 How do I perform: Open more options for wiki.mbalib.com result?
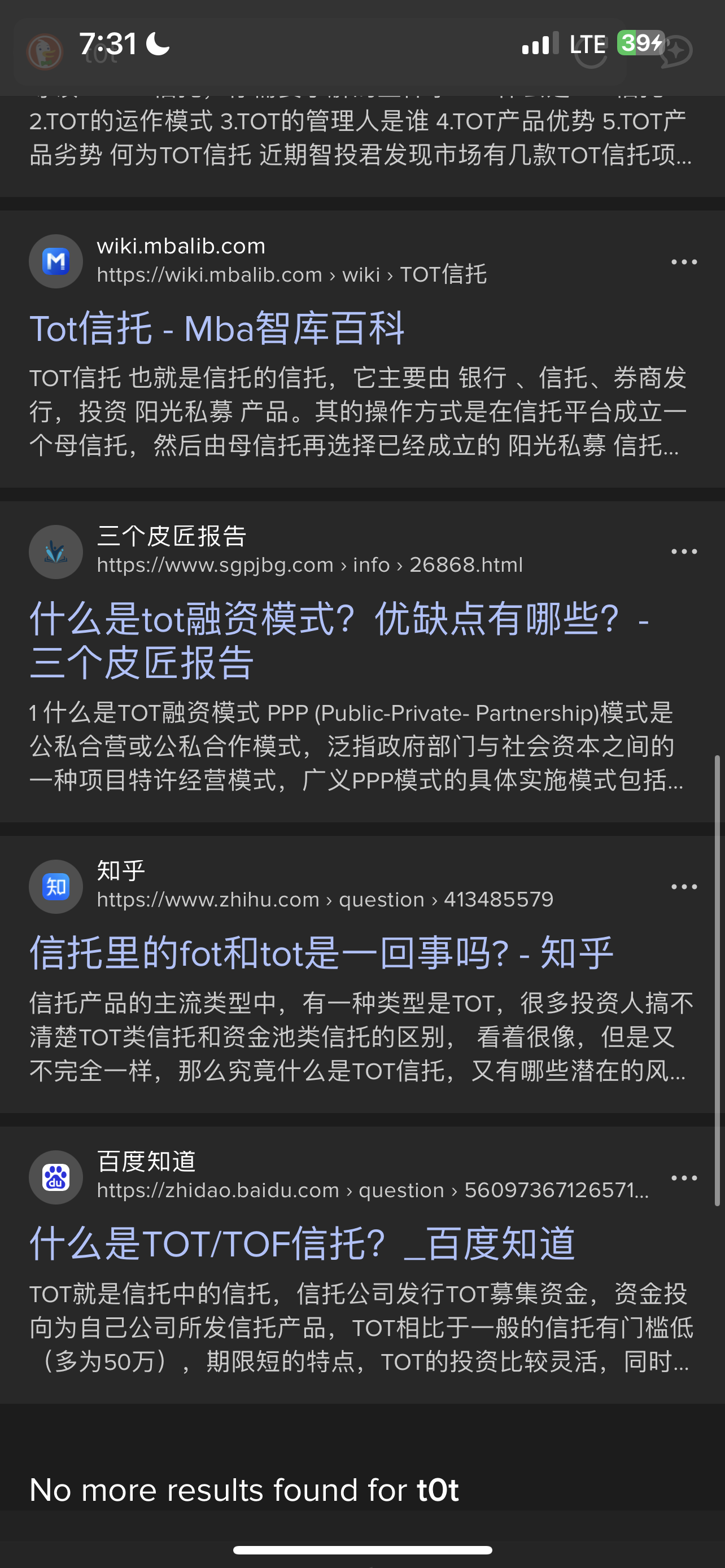[684, 262]
